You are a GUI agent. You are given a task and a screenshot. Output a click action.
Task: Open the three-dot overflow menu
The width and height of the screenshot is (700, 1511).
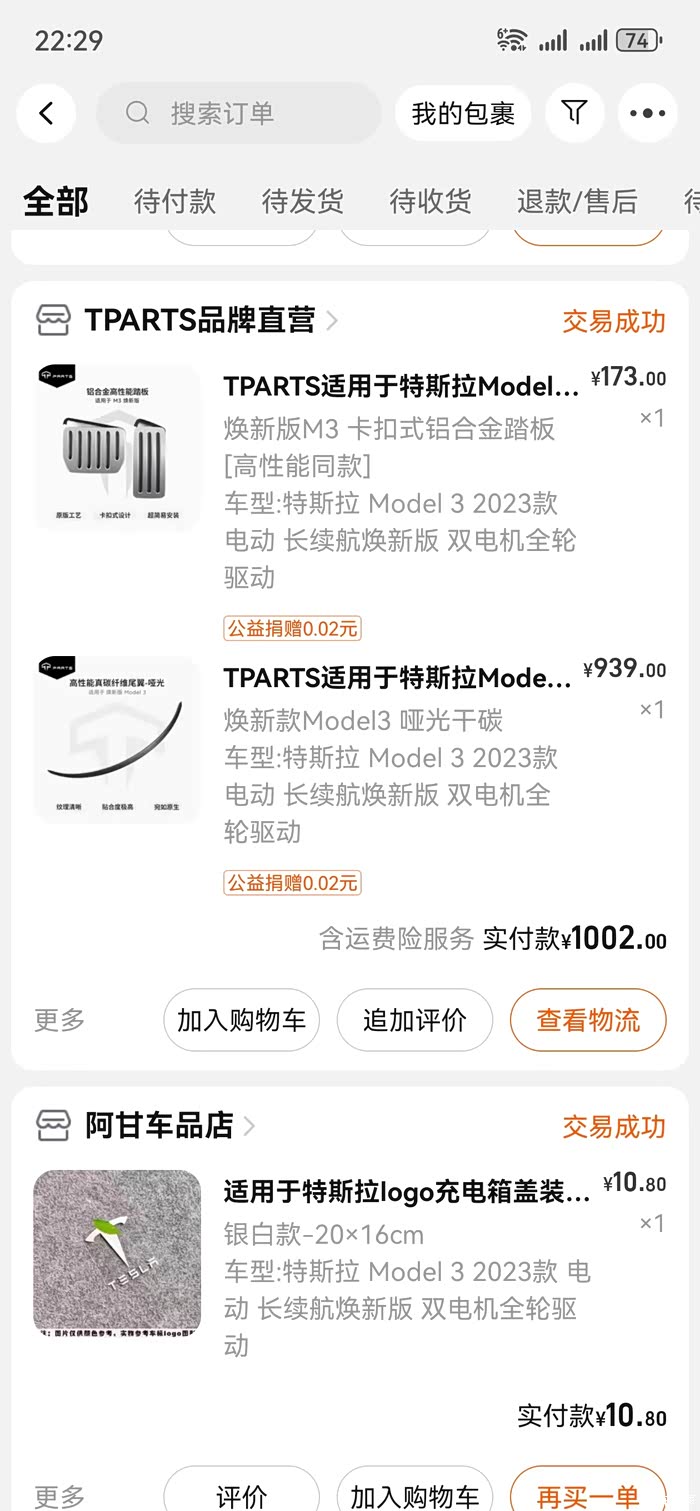tap(647, 113)
